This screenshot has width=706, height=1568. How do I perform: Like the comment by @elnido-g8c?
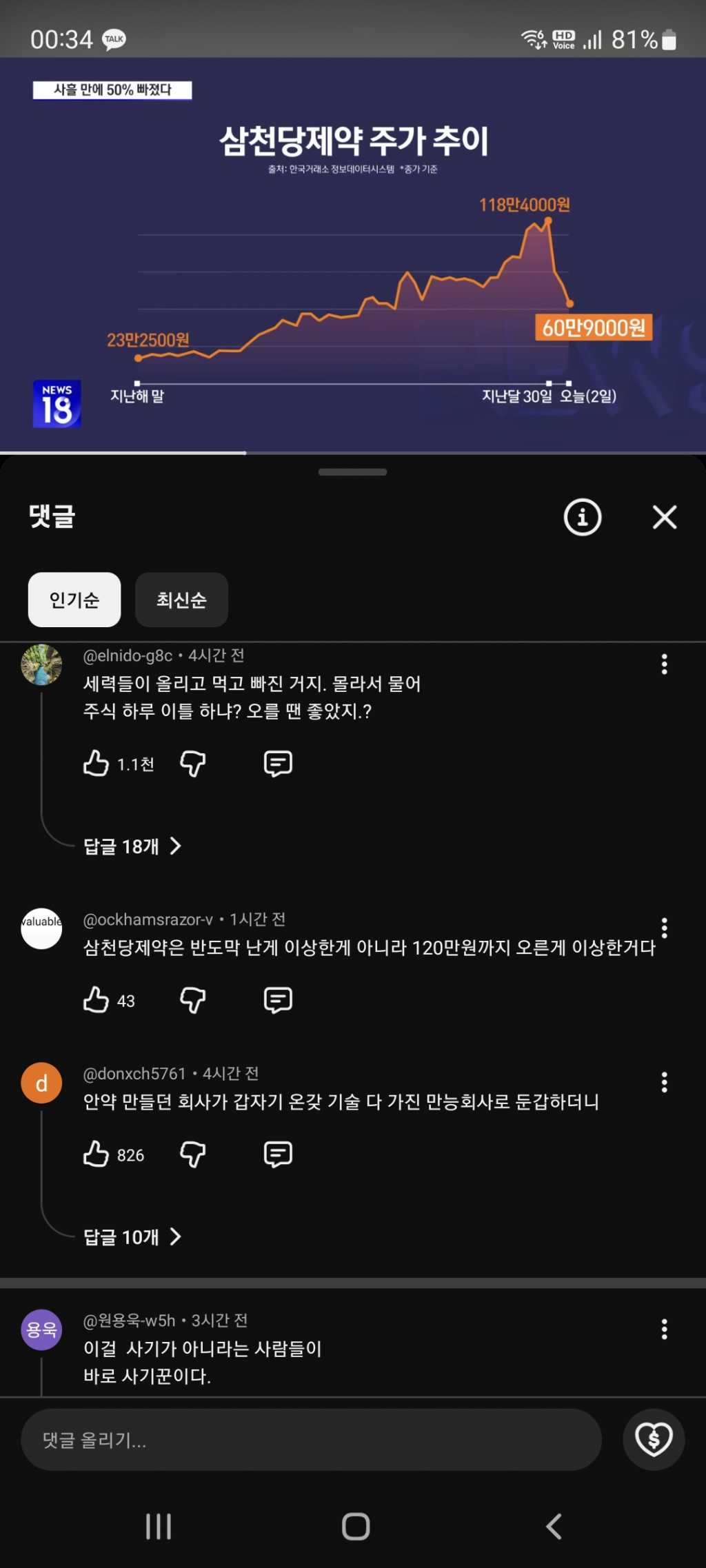[x=97, y=764]
